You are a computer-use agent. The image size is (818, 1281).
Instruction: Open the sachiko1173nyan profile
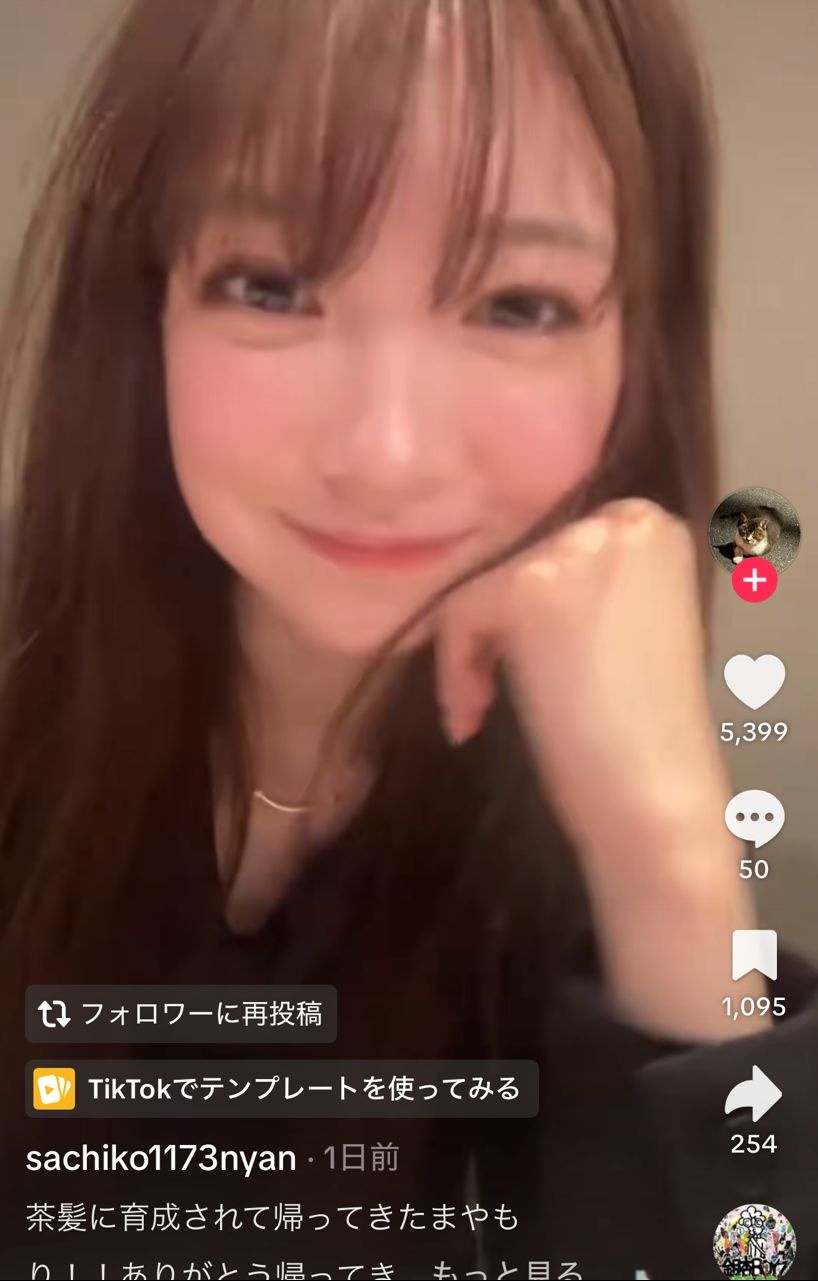[161, 1158]
